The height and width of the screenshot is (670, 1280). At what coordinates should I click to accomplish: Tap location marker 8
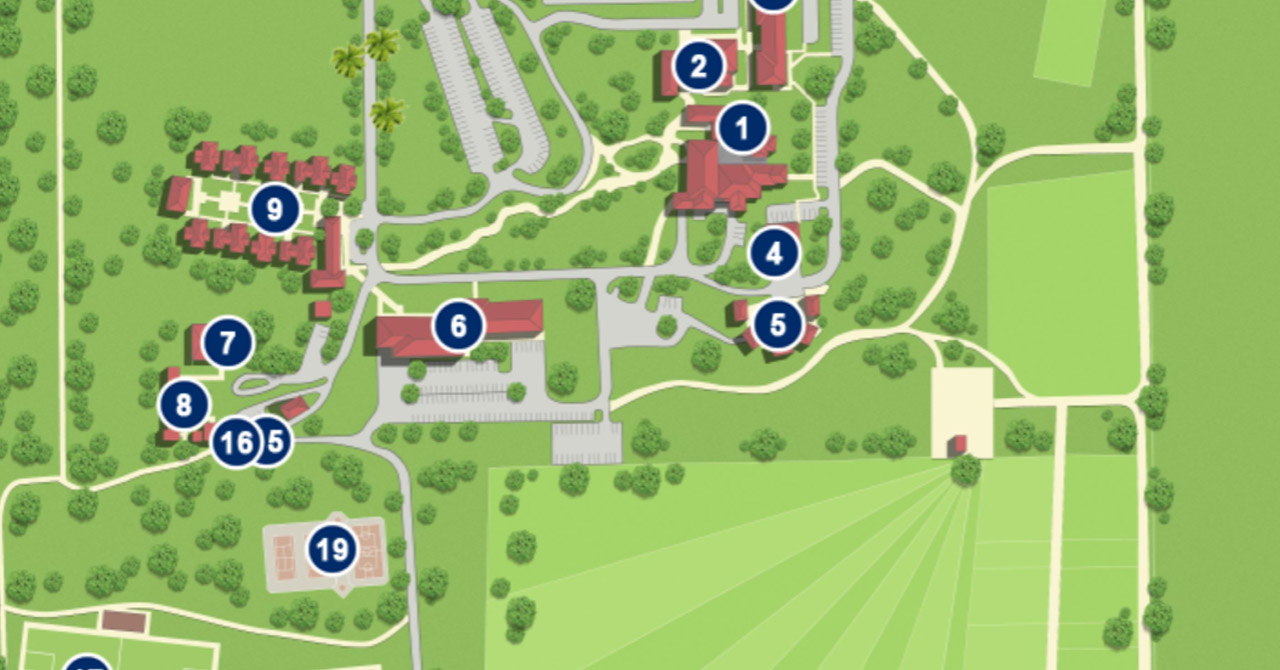[184, 405]
